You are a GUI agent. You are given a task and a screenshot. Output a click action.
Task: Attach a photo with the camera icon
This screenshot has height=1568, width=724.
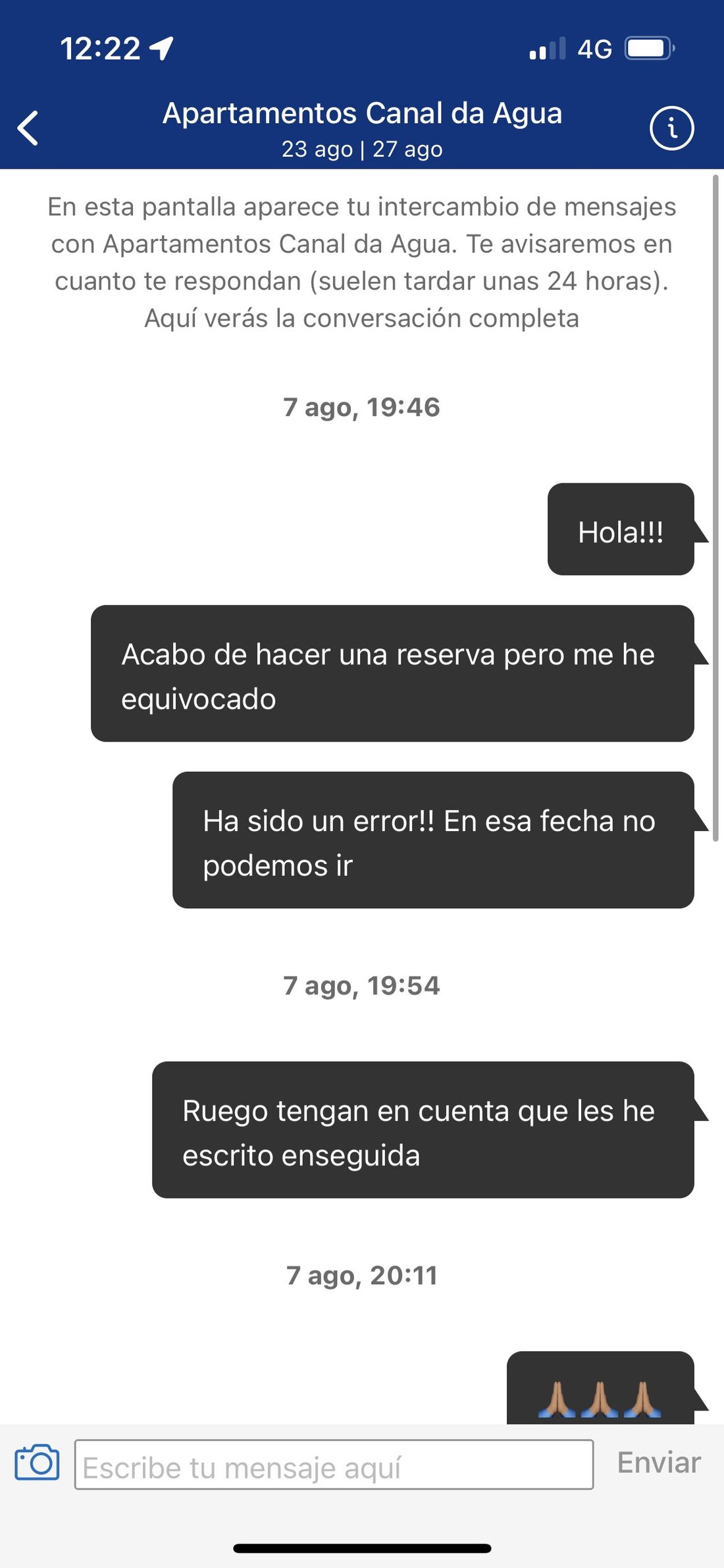point(37,1463)
